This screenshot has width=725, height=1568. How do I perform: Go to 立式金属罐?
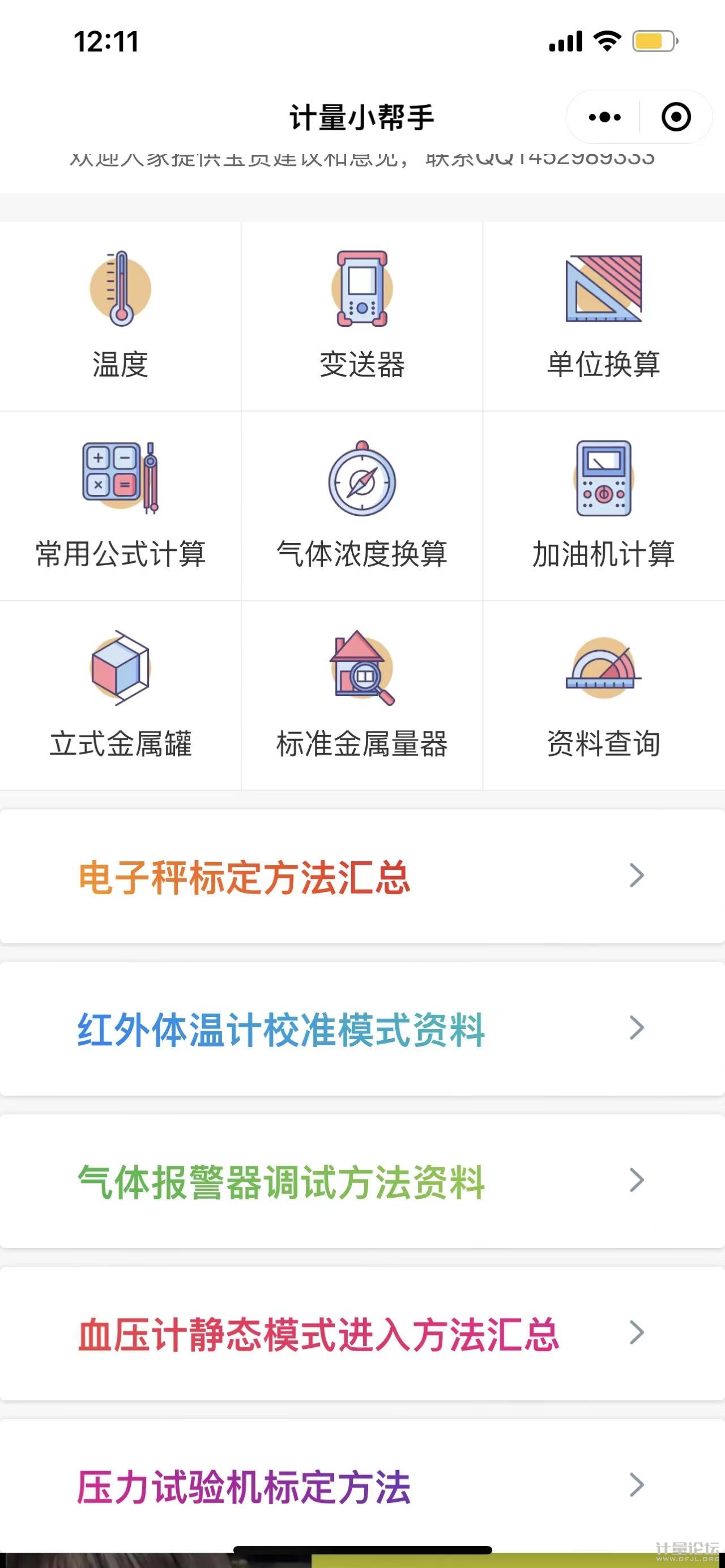pyautogui.click(x=121, y=696)
